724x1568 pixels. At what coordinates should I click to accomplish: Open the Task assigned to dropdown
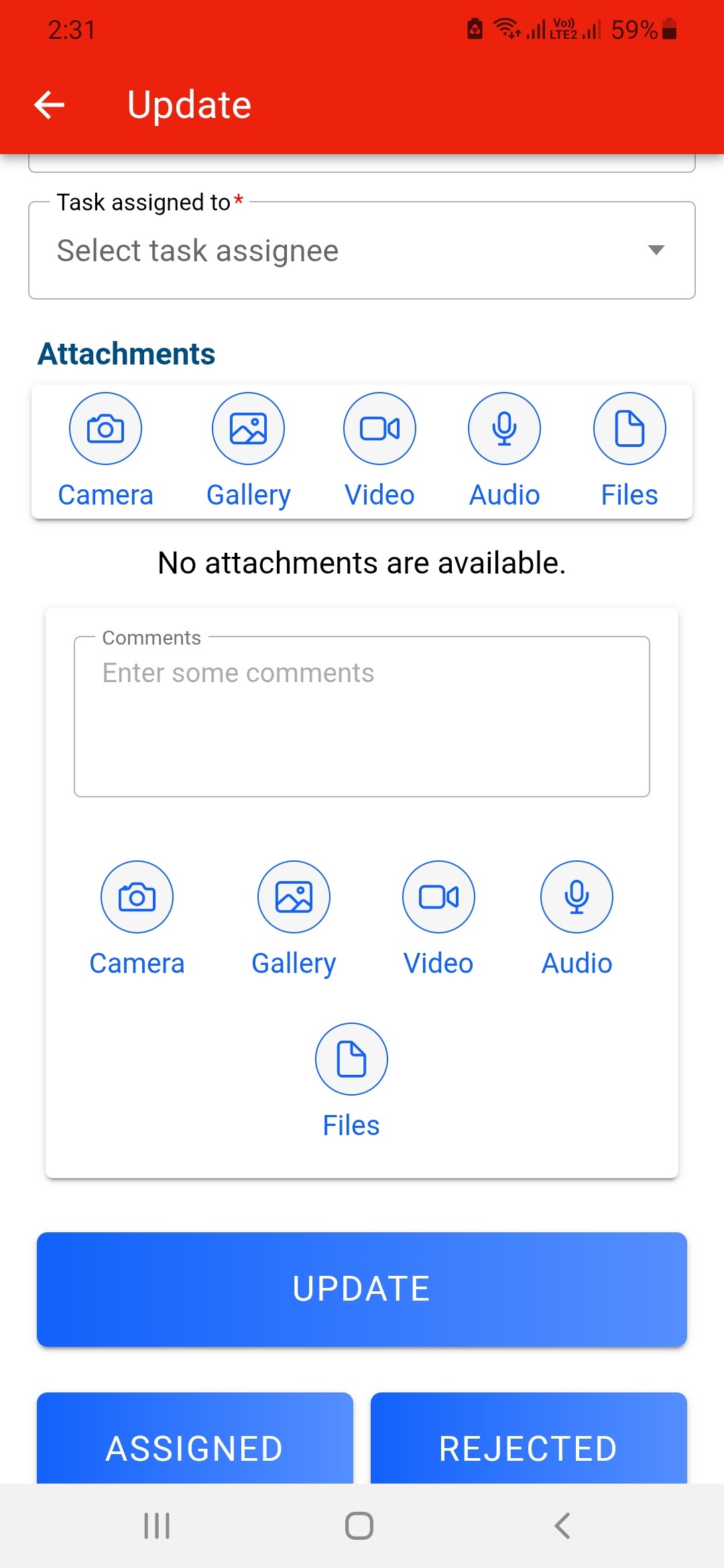(362, 251)
